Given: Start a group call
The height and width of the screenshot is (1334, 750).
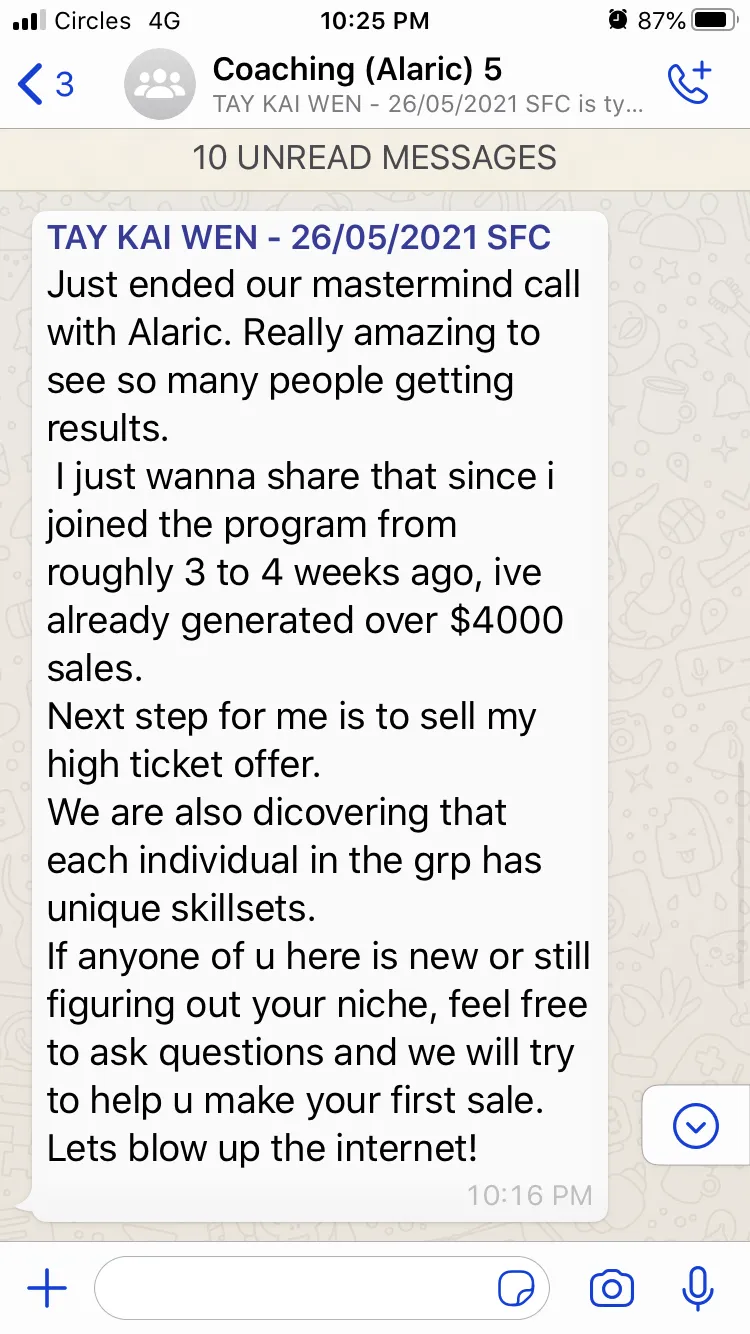Looking at the screenshot, I should [x=689, y=83].
